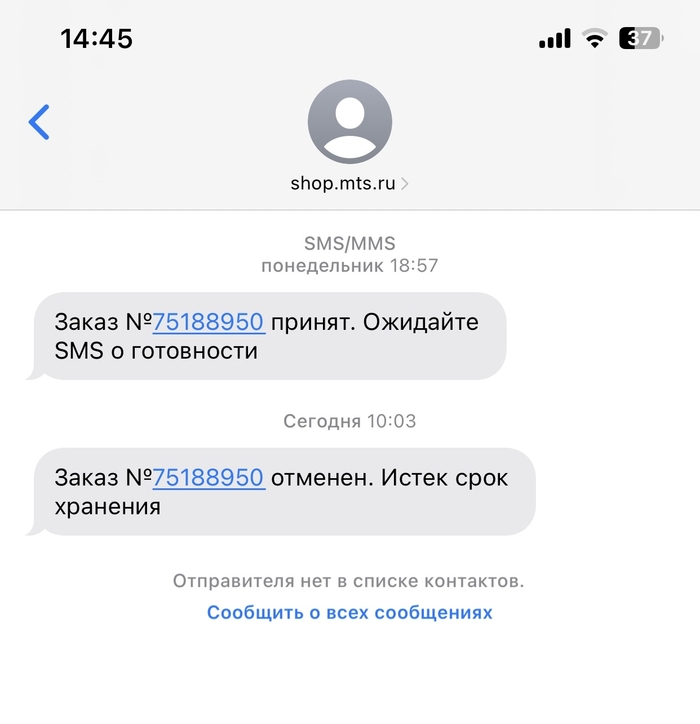
Task: Open order number link in accepted message
Action: coord(208,322)
